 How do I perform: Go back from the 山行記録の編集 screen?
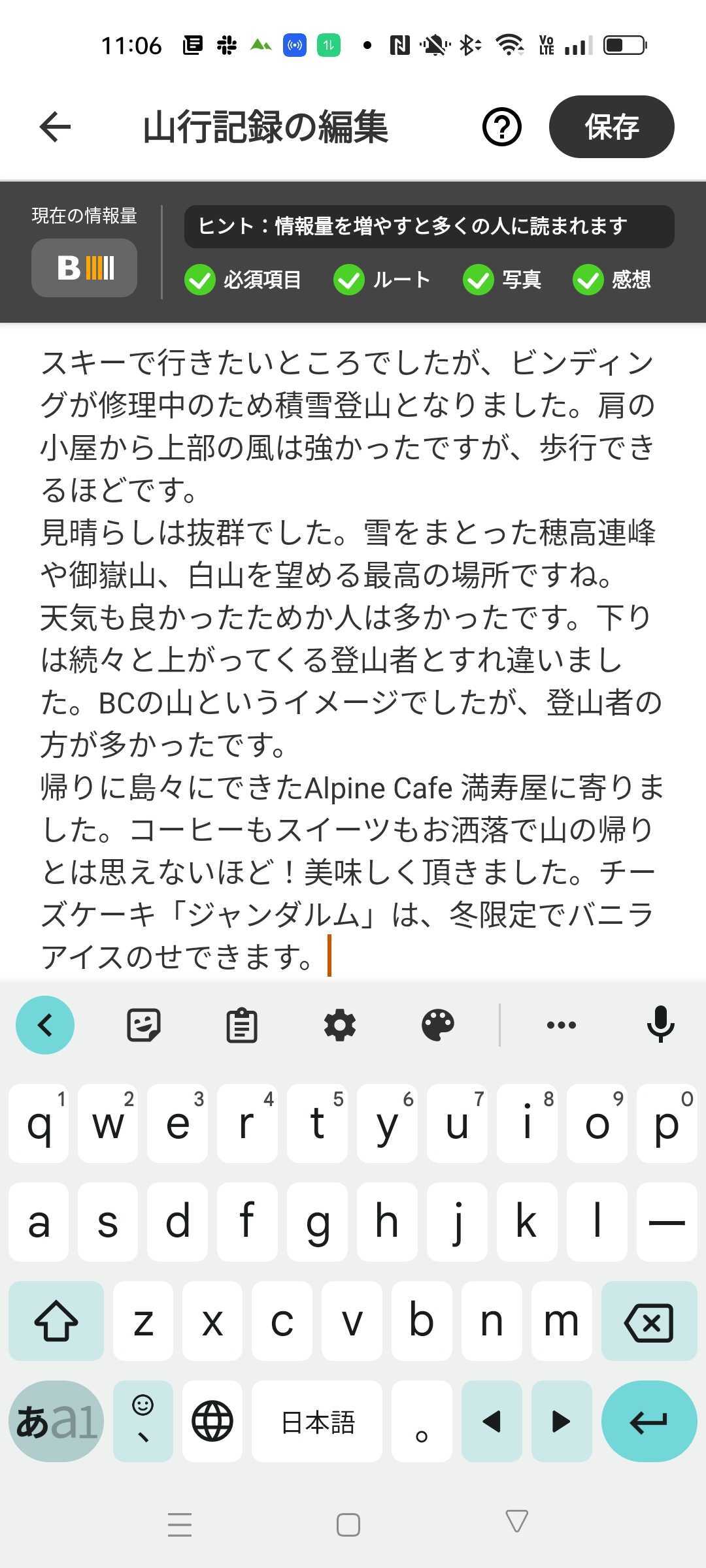pos(55,127)
